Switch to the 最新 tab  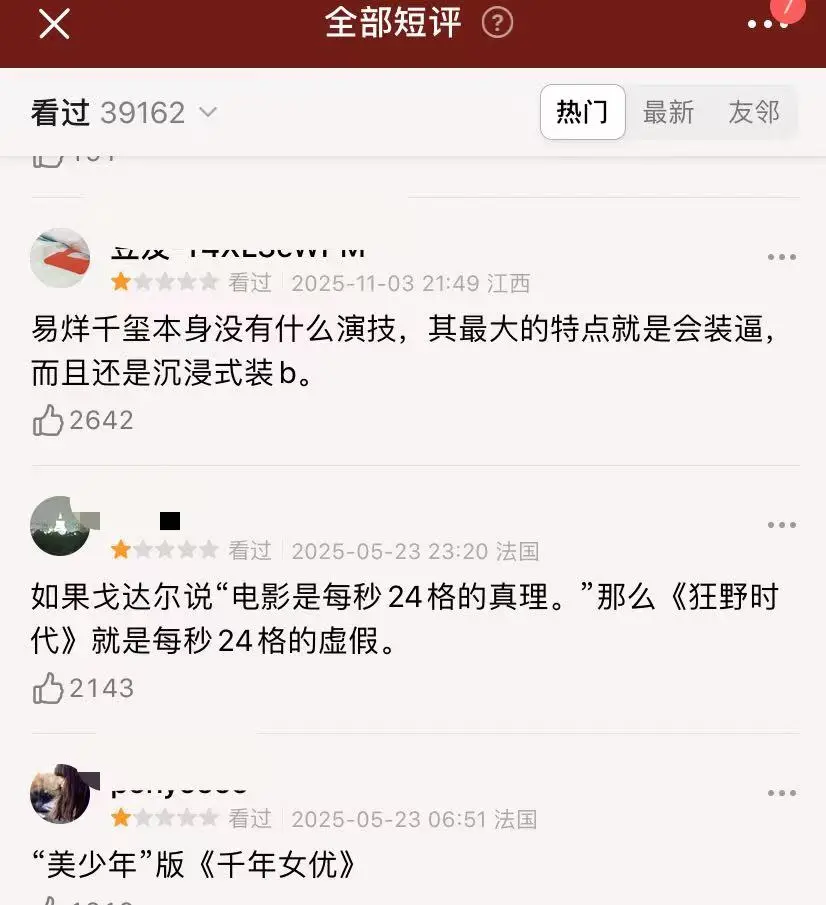668,112
